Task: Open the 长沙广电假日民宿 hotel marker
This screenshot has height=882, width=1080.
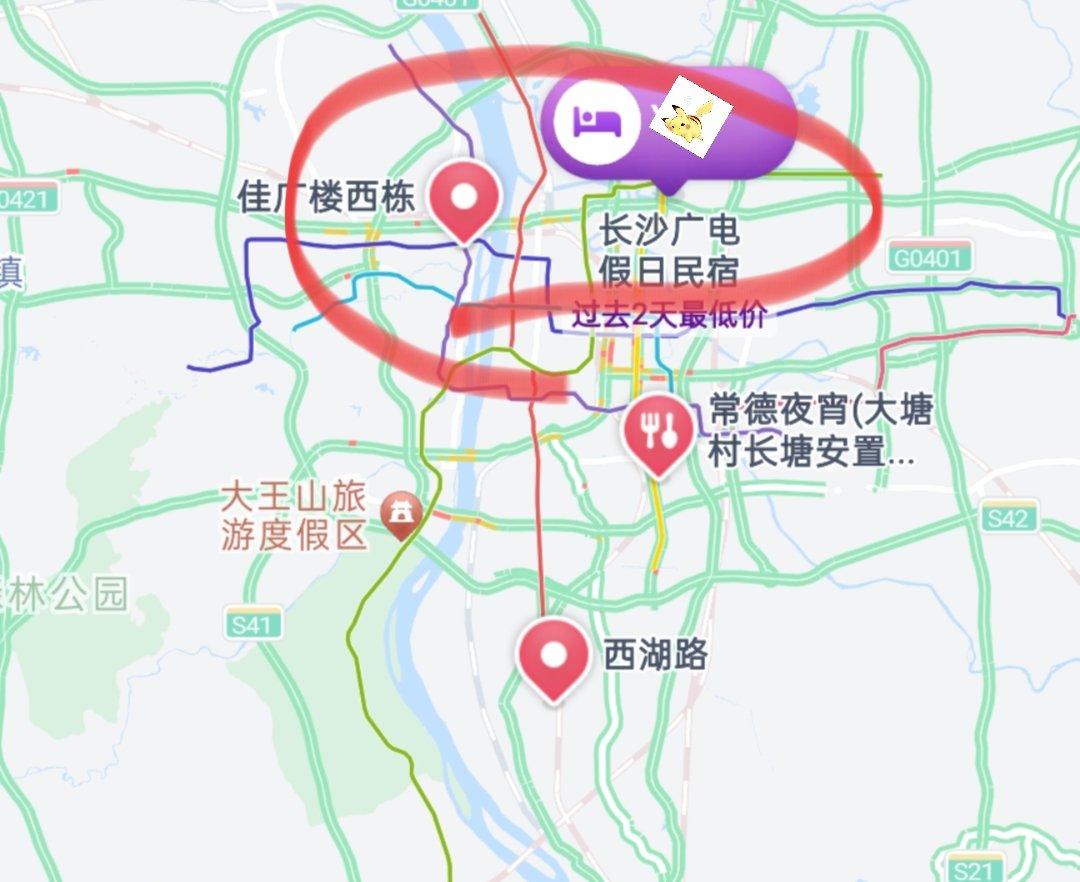Action: pyautogui.click(x=667, y=122)
